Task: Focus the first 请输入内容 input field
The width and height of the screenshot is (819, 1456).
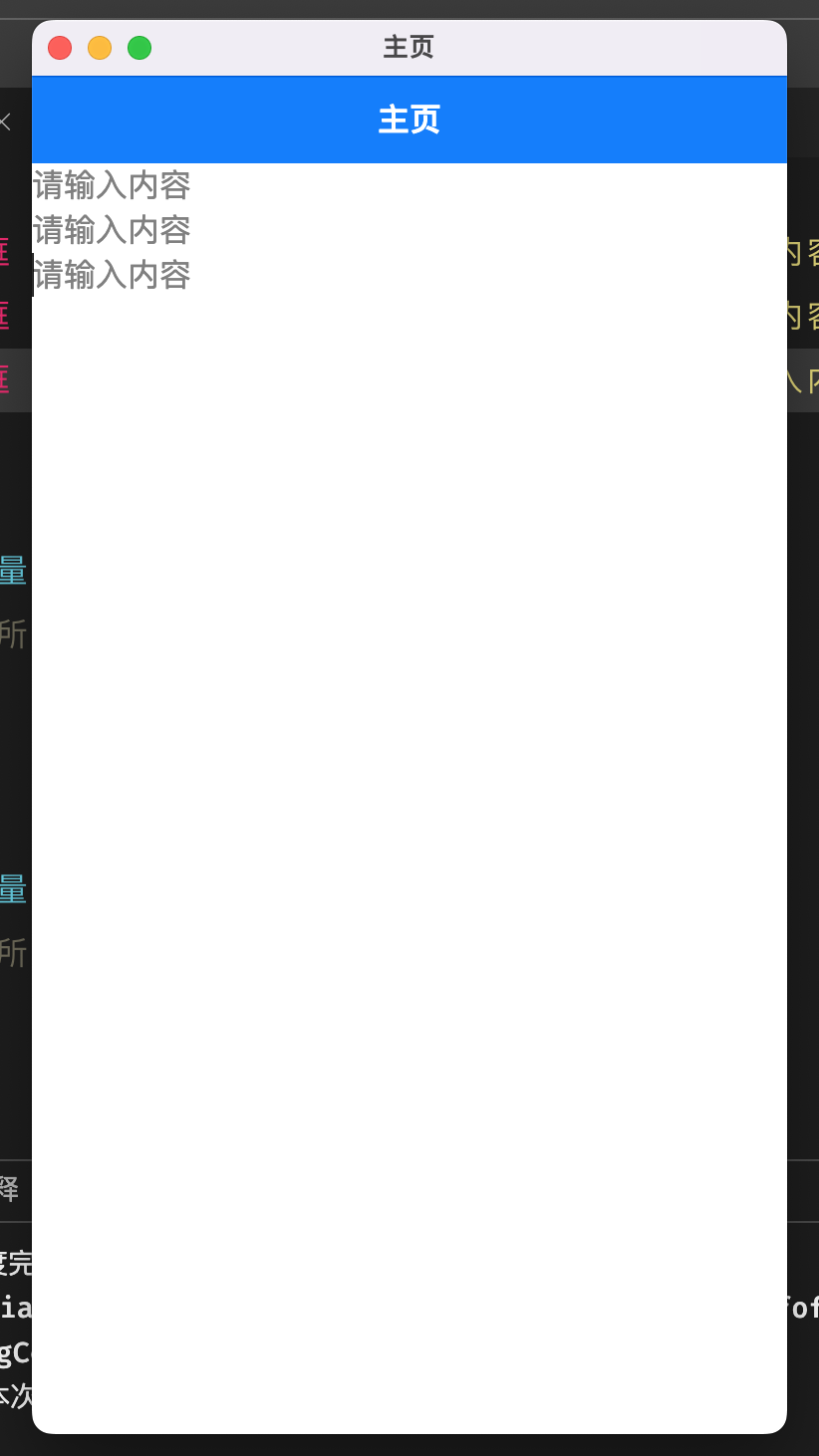Action: (x=112, y=185)
